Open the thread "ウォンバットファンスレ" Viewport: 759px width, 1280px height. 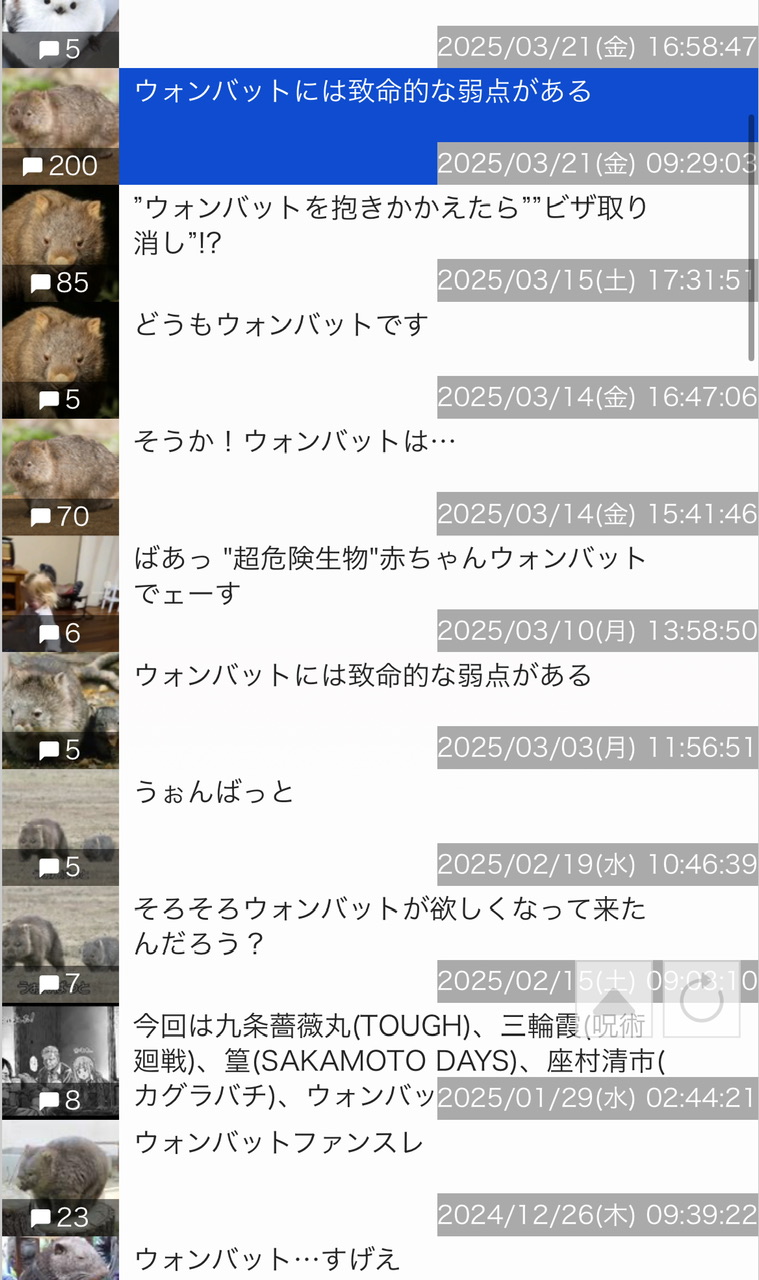[379, 1178]
